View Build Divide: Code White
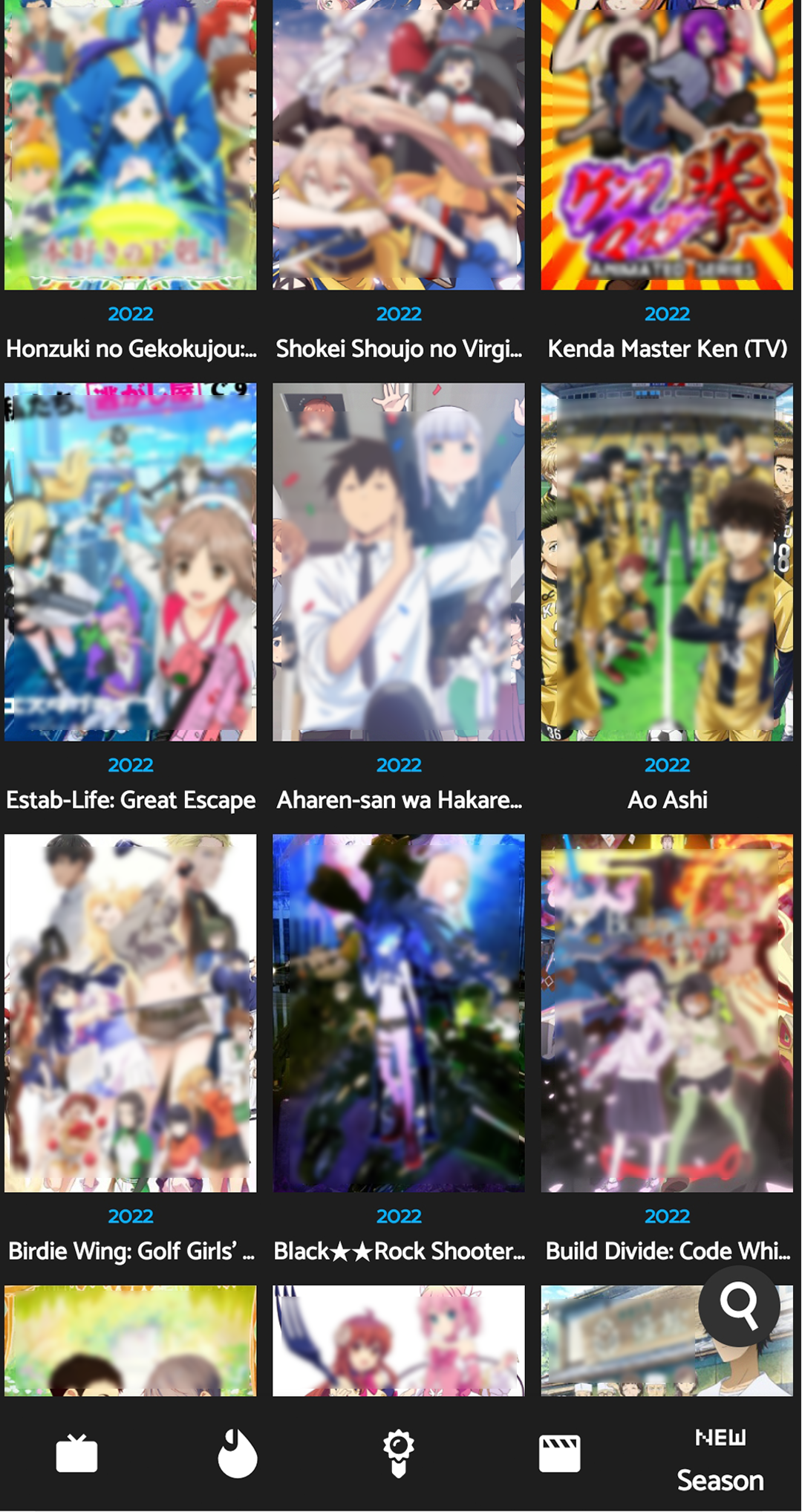The height and width of the screenshot is (1512, 802). [x=667, y=1013]
